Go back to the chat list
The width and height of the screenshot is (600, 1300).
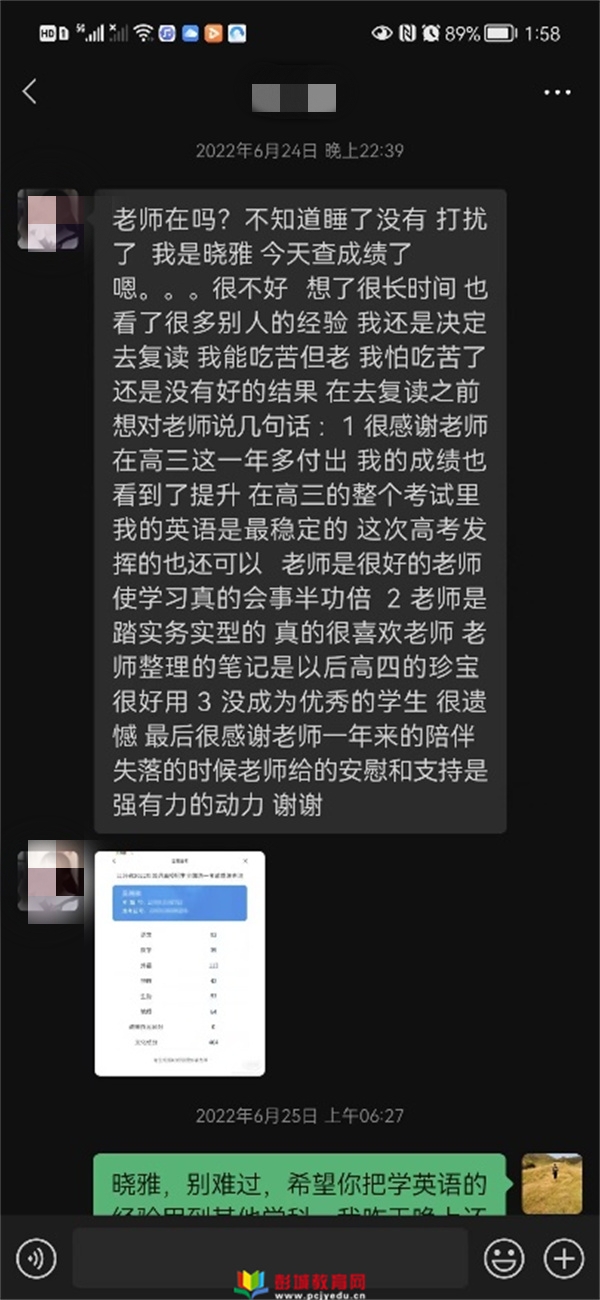[29, 92]
